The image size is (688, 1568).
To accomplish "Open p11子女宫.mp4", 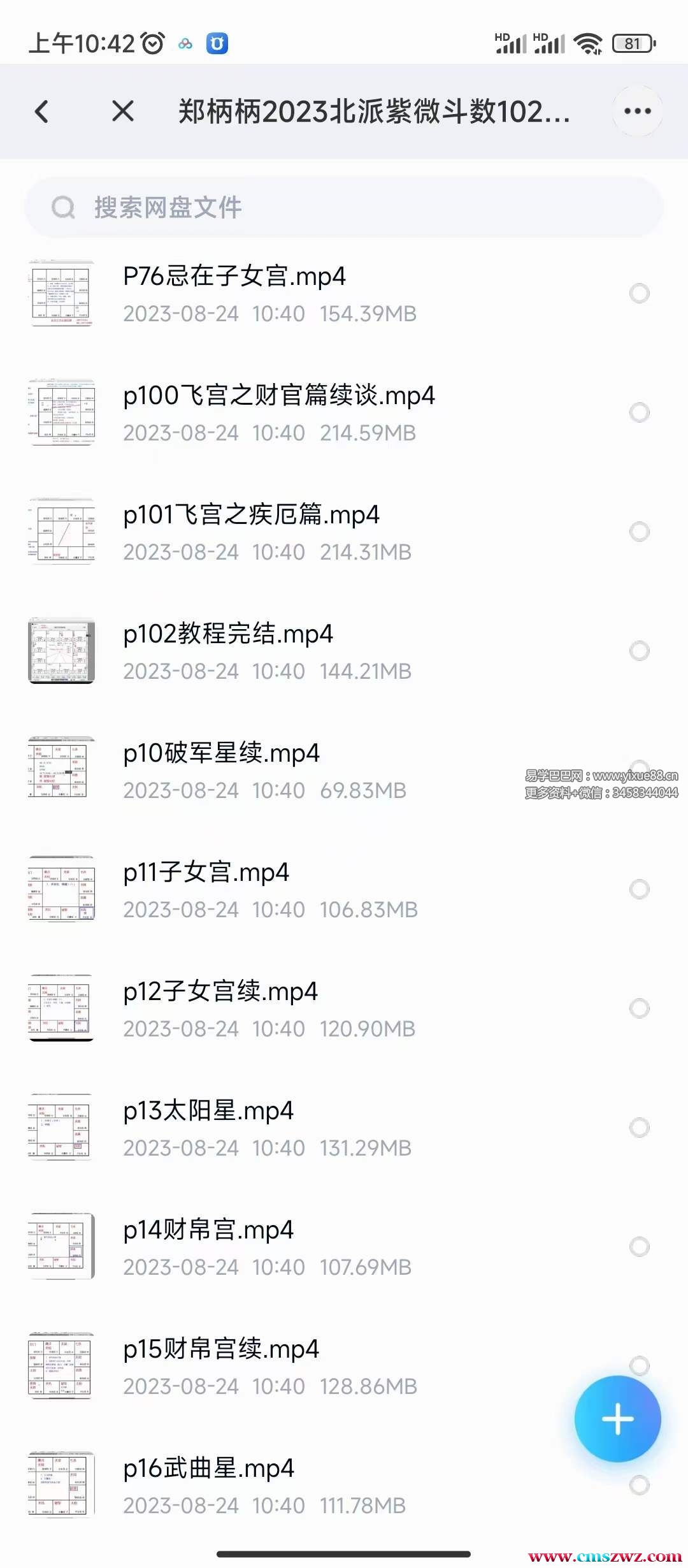I will 206,873.
